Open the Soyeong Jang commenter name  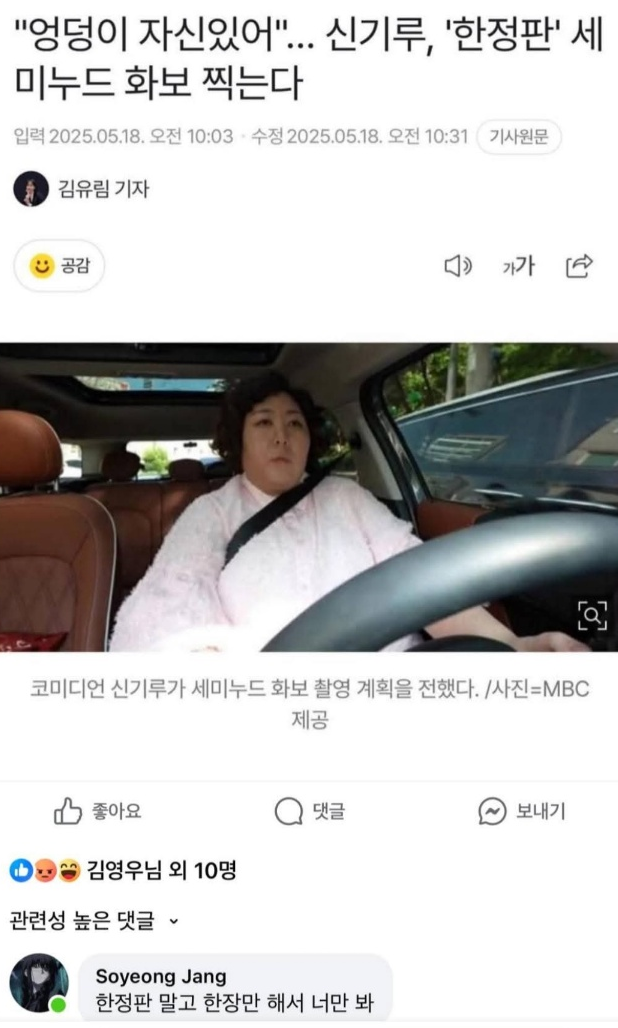click(x=161, y=976)
